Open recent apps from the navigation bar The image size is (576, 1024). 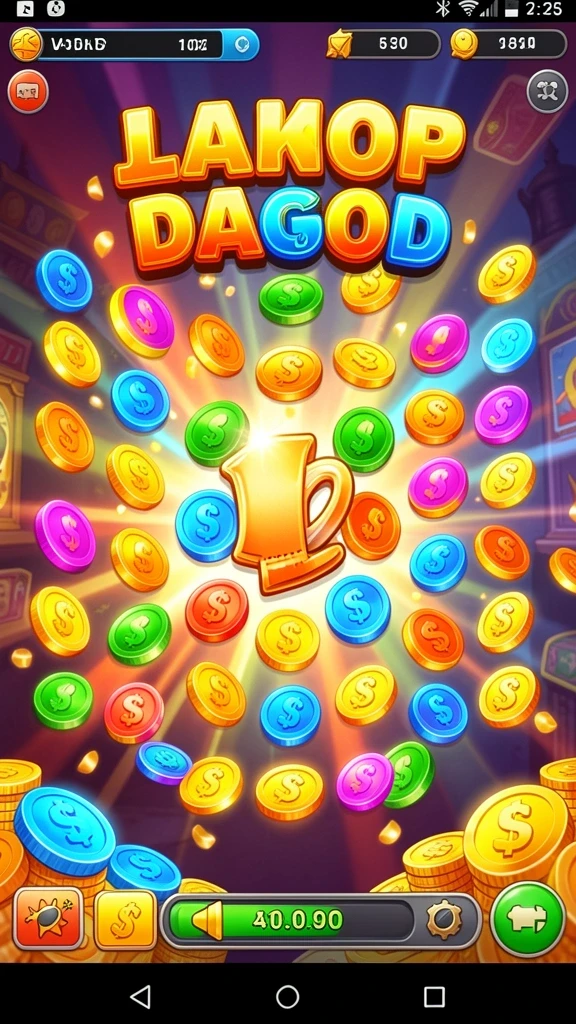tap(434, 997)
